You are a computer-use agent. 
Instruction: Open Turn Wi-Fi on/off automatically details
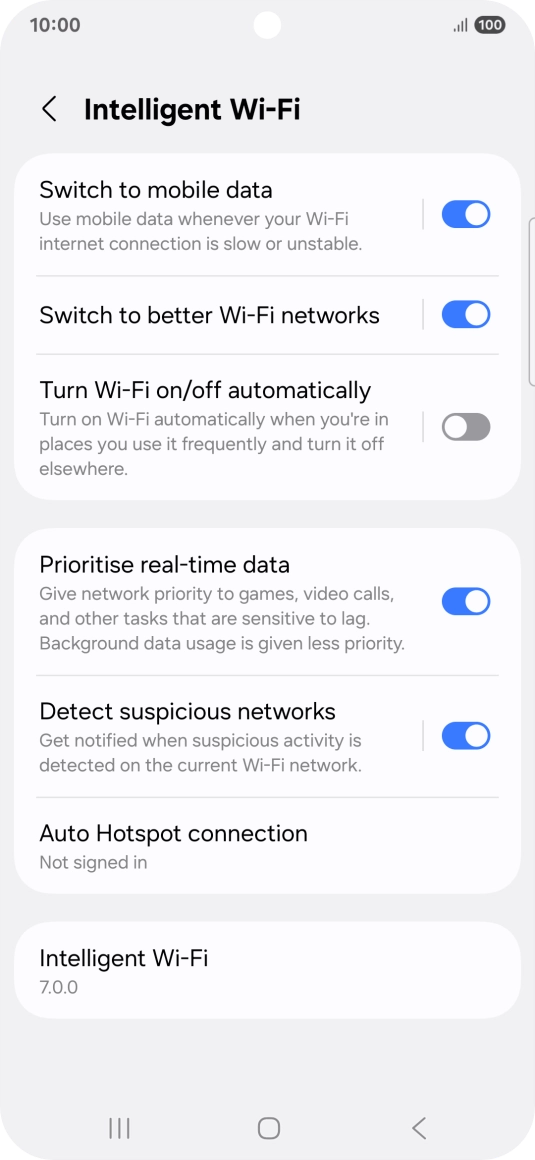coord(218,428)
